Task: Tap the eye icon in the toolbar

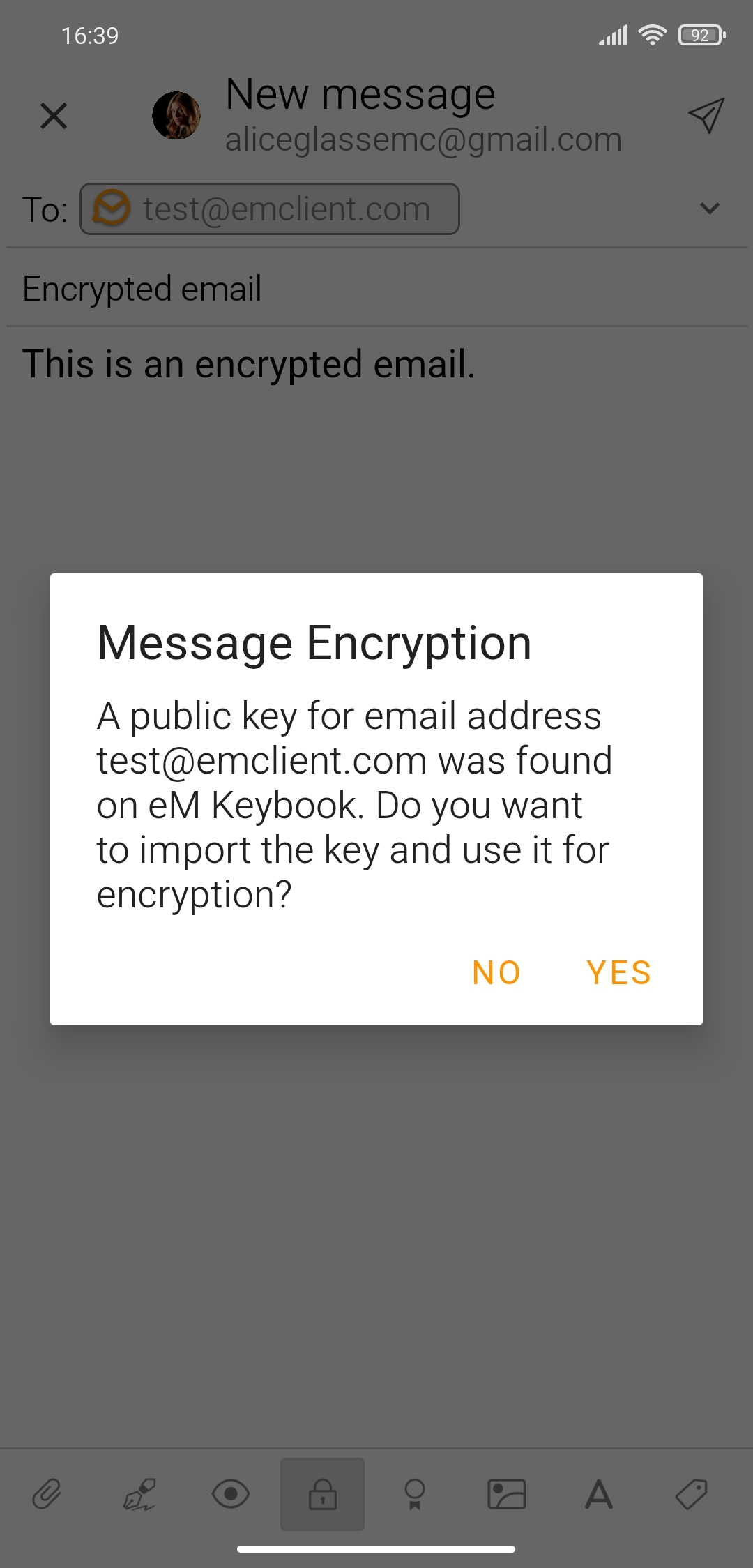Action: [x=231, y=1494]
